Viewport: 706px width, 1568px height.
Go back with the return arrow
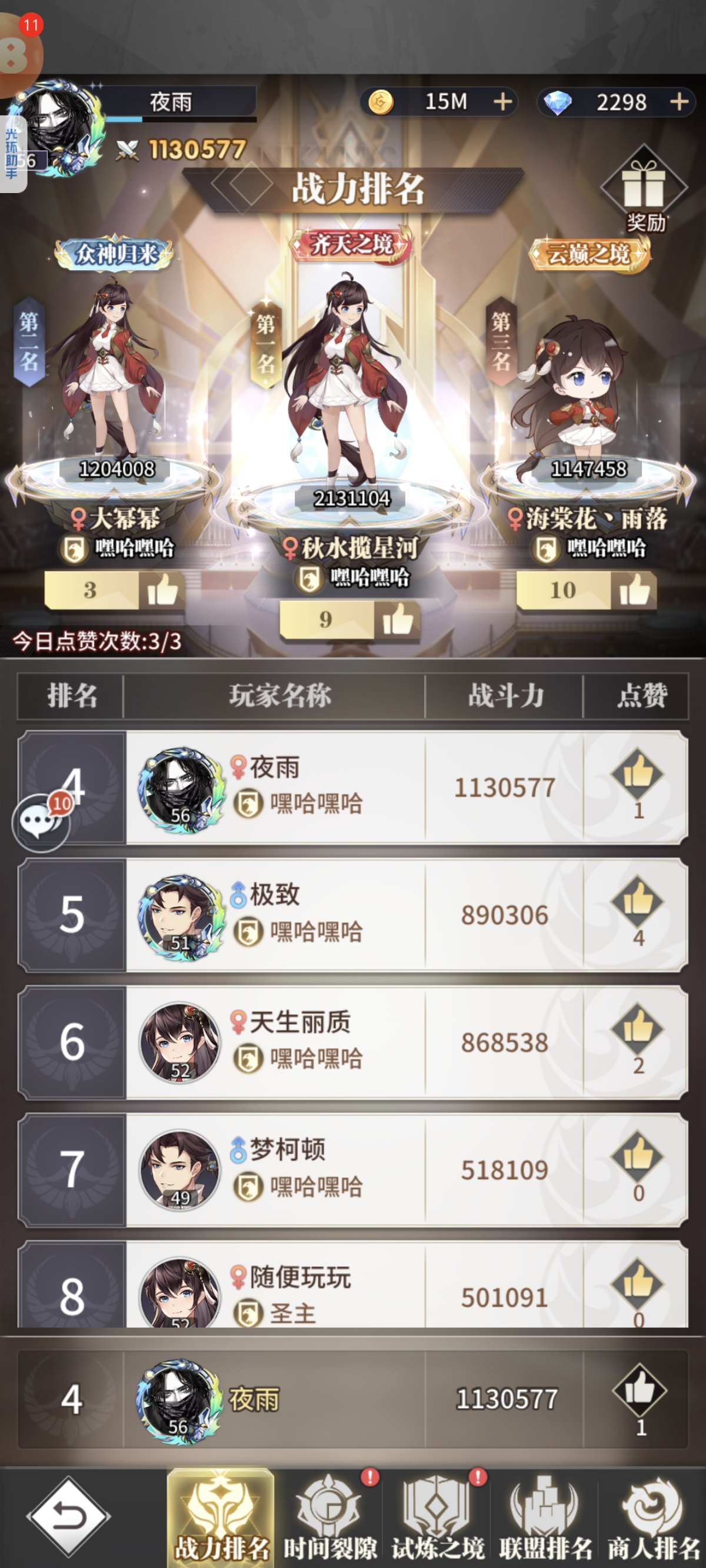click(69, 1516)
